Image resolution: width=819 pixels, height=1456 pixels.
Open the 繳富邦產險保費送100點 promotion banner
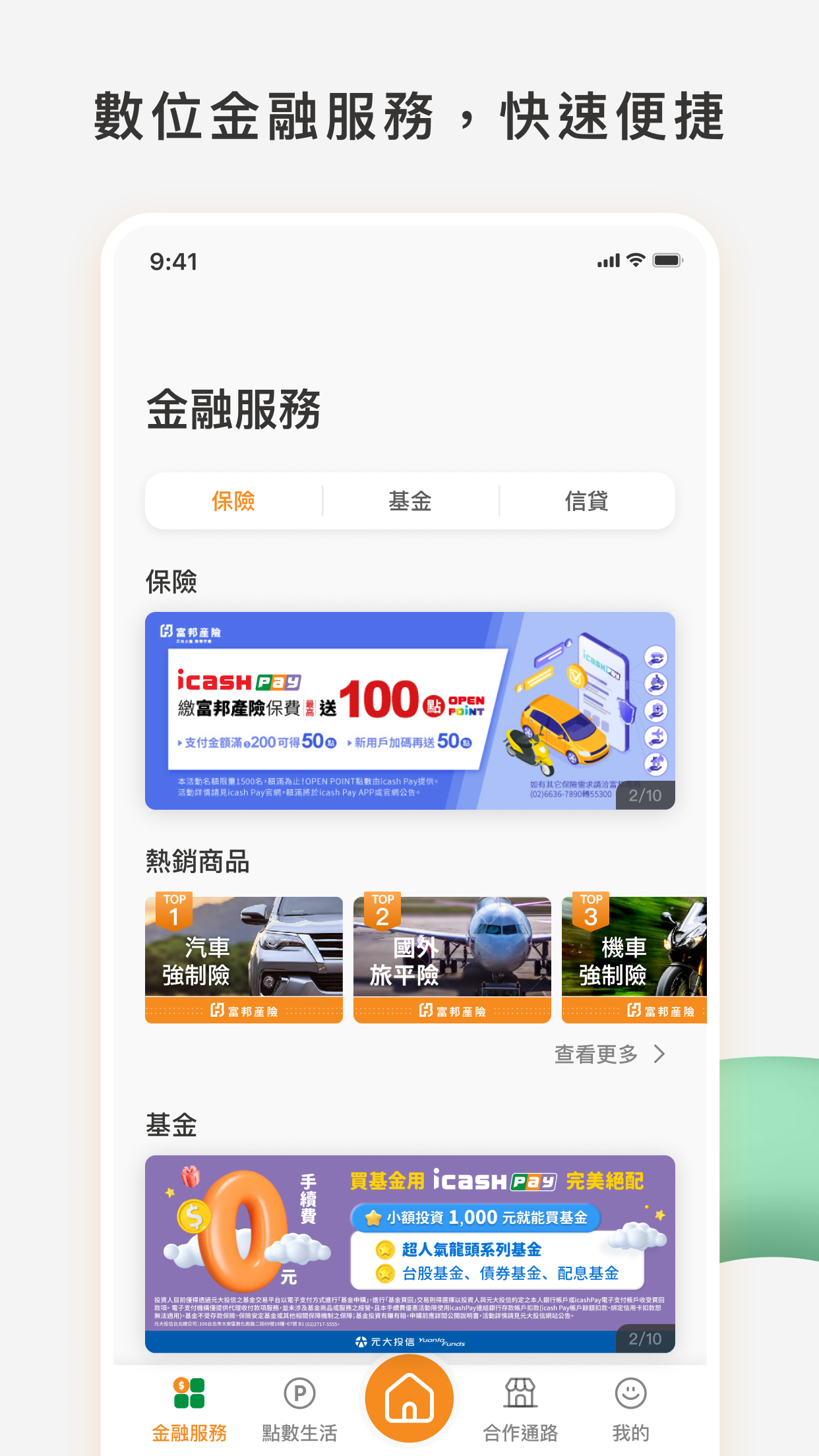[x=409, y=712]
